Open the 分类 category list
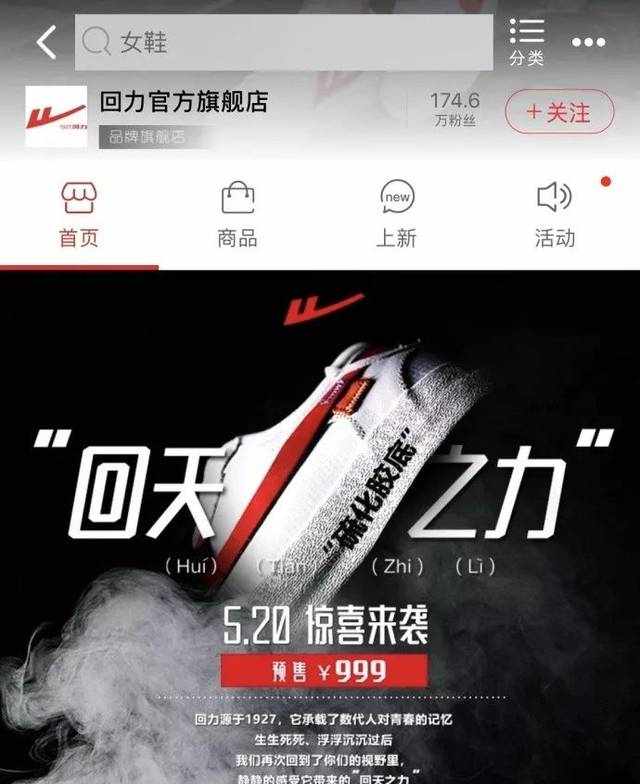Screen dimensions: 640x784 click(526, 42)
